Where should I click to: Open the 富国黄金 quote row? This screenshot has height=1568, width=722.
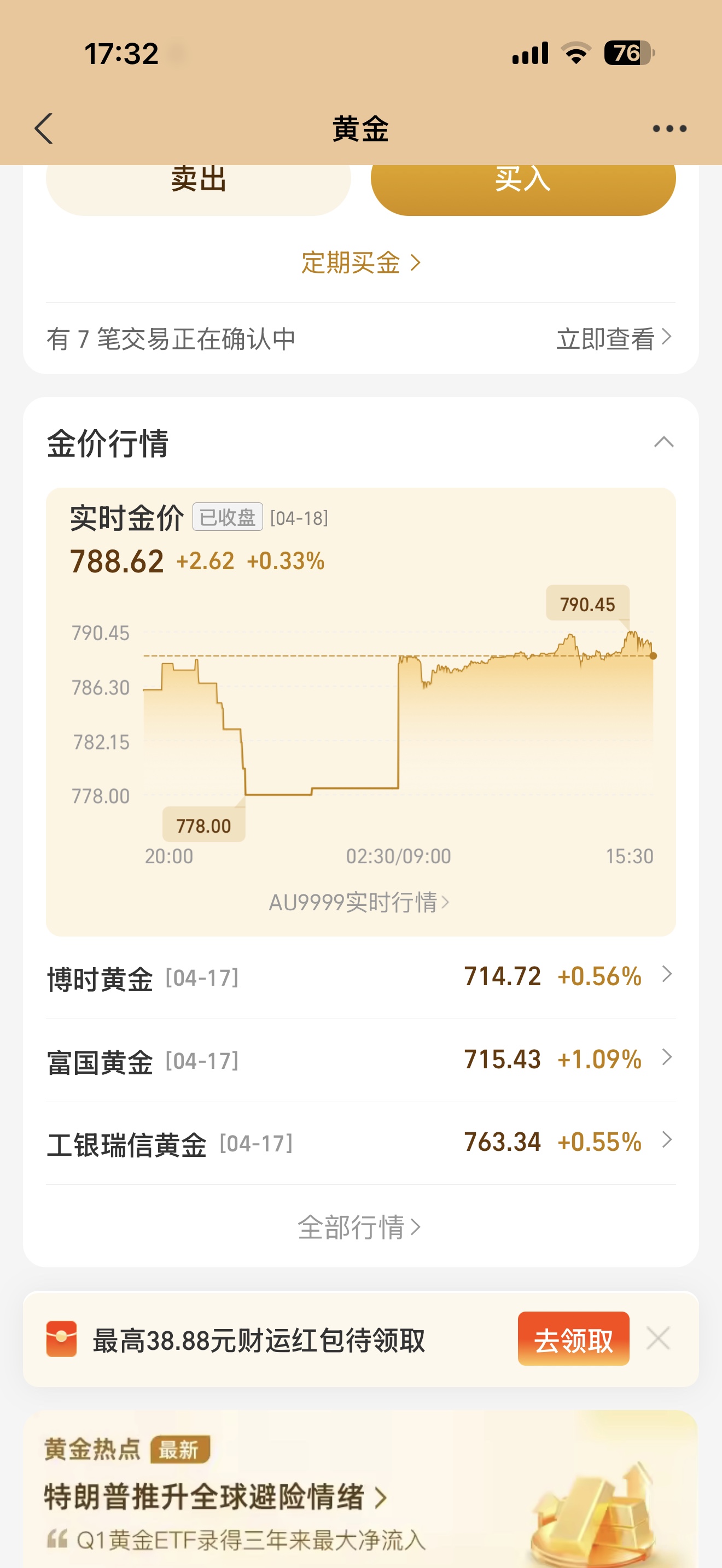[361, 1060]
